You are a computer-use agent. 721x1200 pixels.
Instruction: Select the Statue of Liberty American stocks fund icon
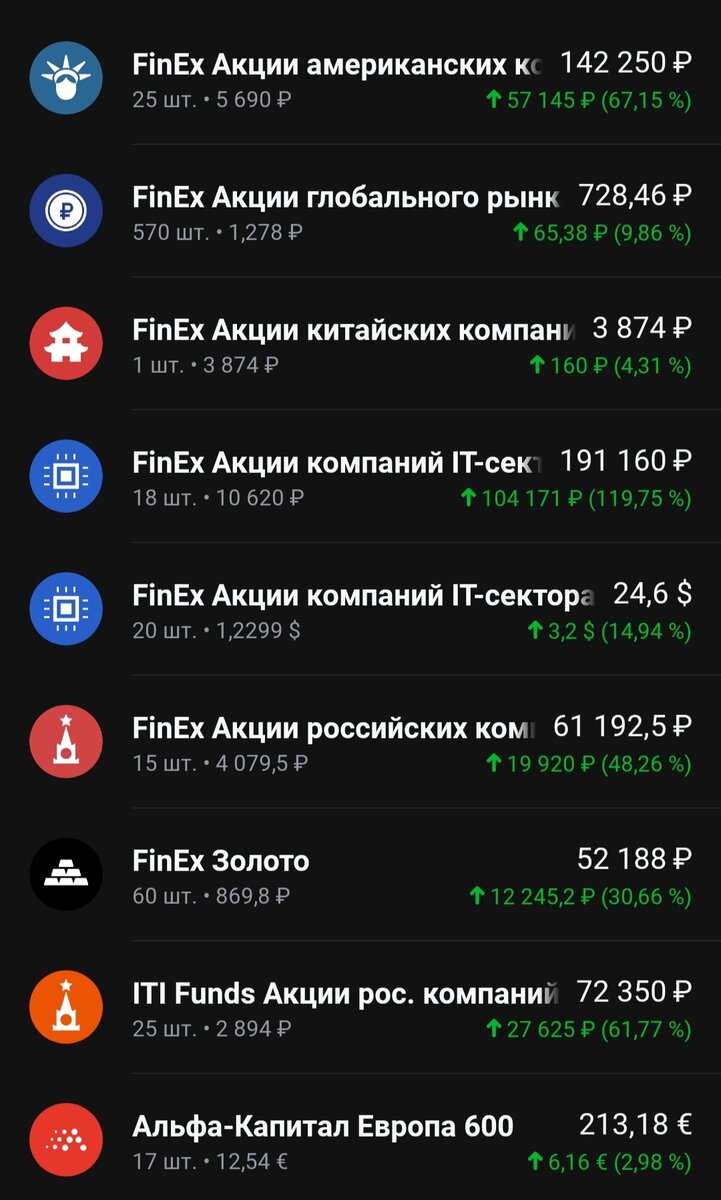click(66, 76)
